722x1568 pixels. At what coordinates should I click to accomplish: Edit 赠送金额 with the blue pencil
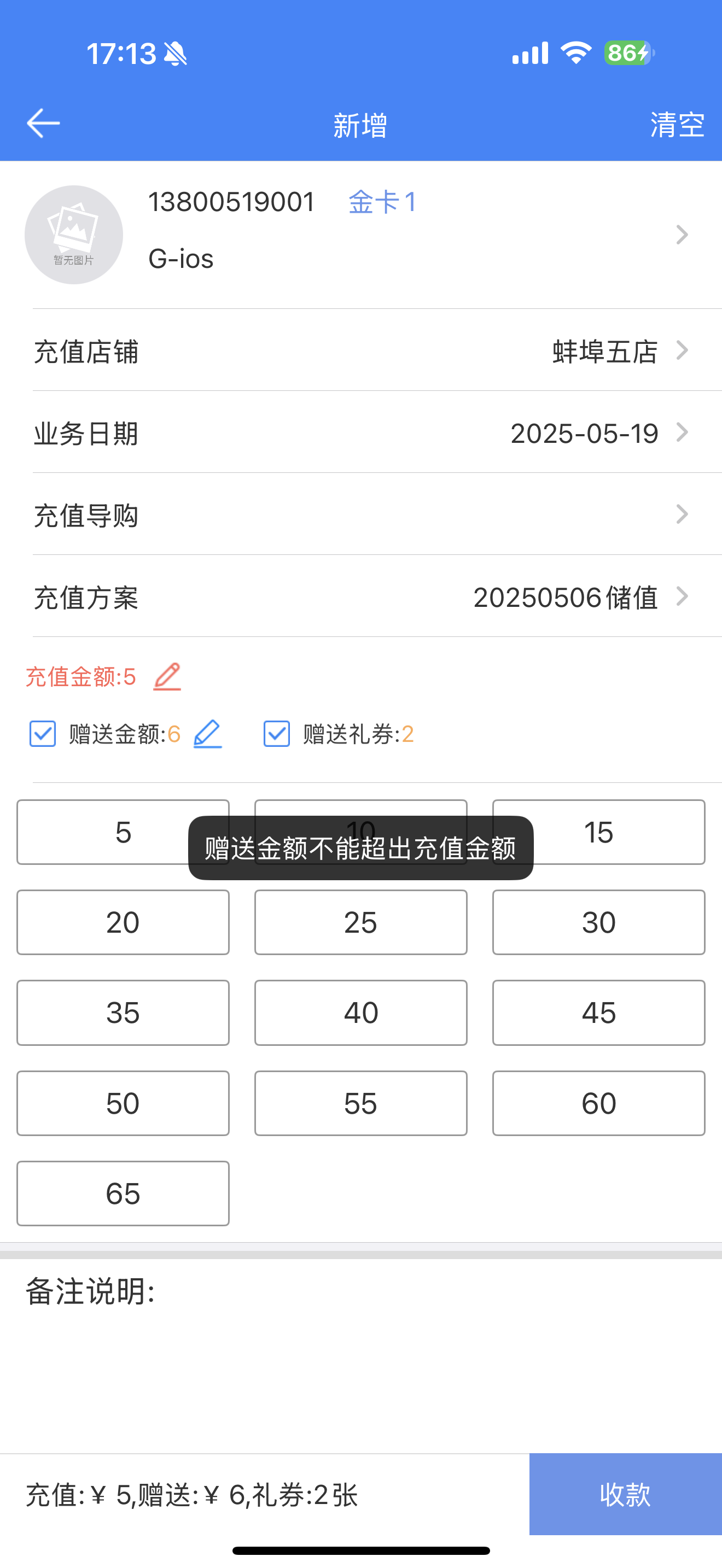tap(208, 734)
